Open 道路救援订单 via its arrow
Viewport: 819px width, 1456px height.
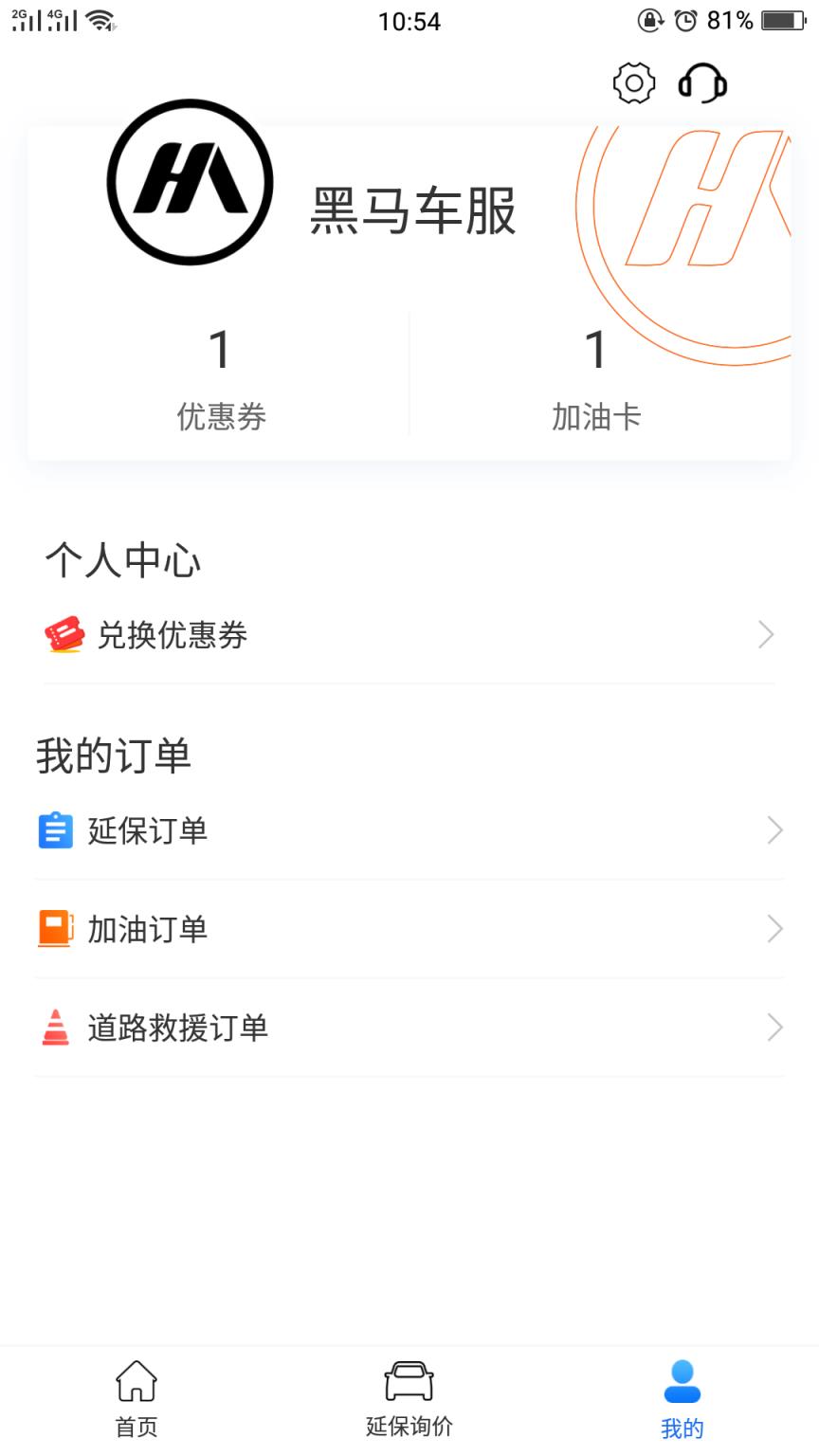tap(774, 1028)
